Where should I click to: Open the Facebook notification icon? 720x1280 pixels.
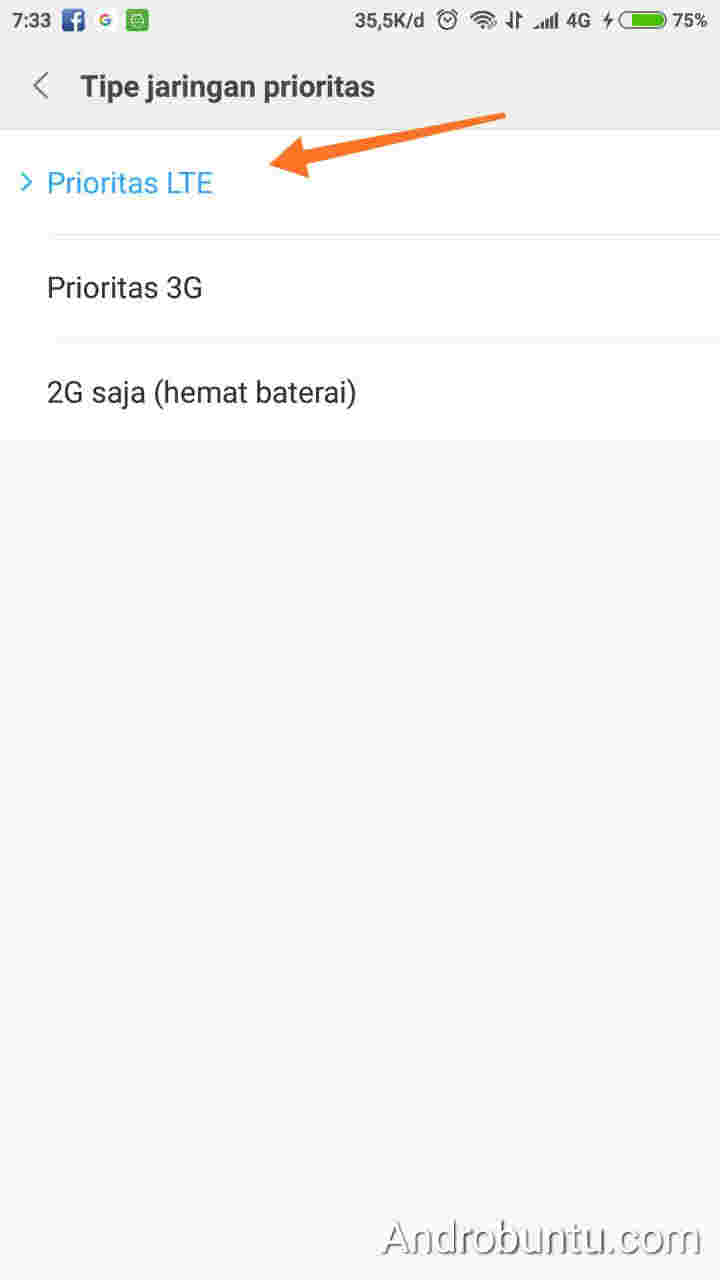[74, 19]
